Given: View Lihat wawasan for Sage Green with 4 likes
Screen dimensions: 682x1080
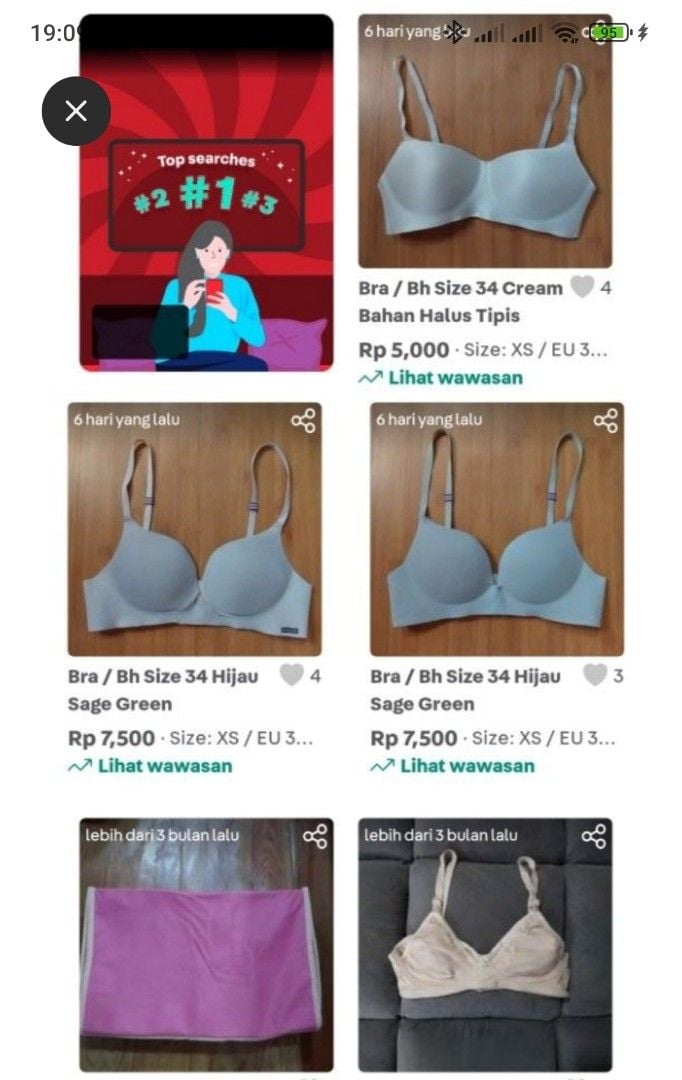Looking at the screenshot, I should [x=151, y=766].
